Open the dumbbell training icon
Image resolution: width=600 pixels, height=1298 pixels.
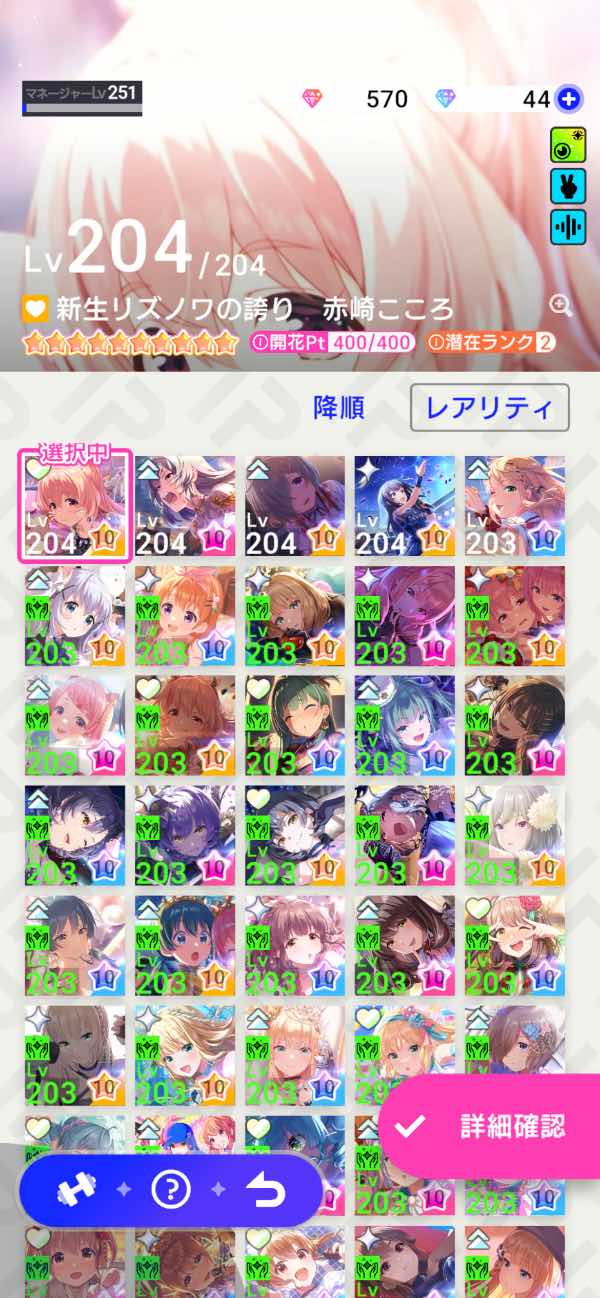coord(75,1189)
